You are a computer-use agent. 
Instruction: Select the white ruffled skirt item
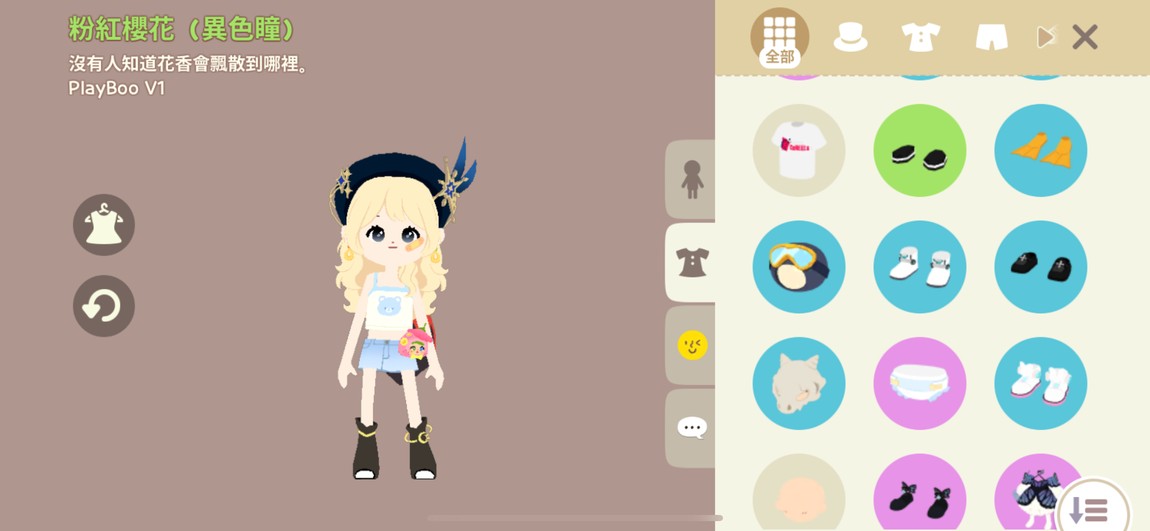click(x=920, y=384)
